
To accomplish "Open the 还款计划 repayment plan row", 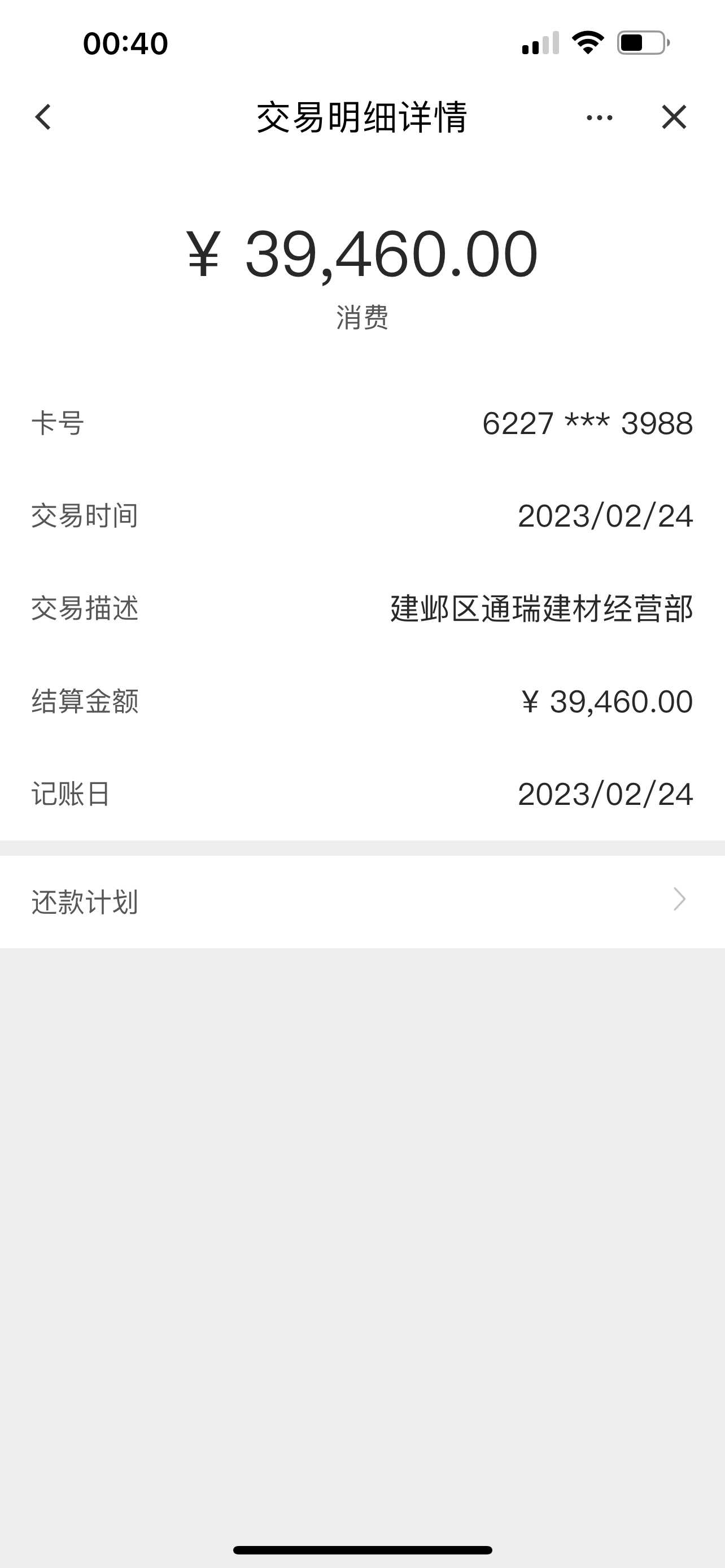I will 362,901.
